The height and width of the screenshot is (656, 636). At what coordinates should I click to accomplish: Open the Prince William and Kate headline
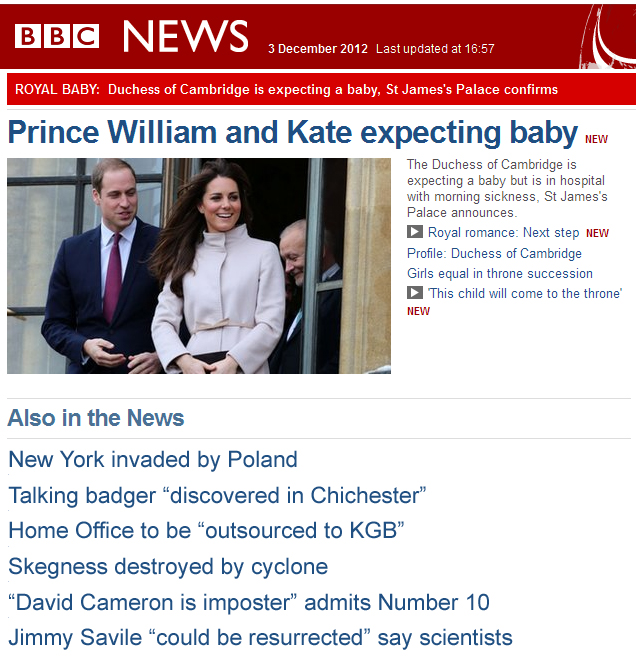pos(292,133)
